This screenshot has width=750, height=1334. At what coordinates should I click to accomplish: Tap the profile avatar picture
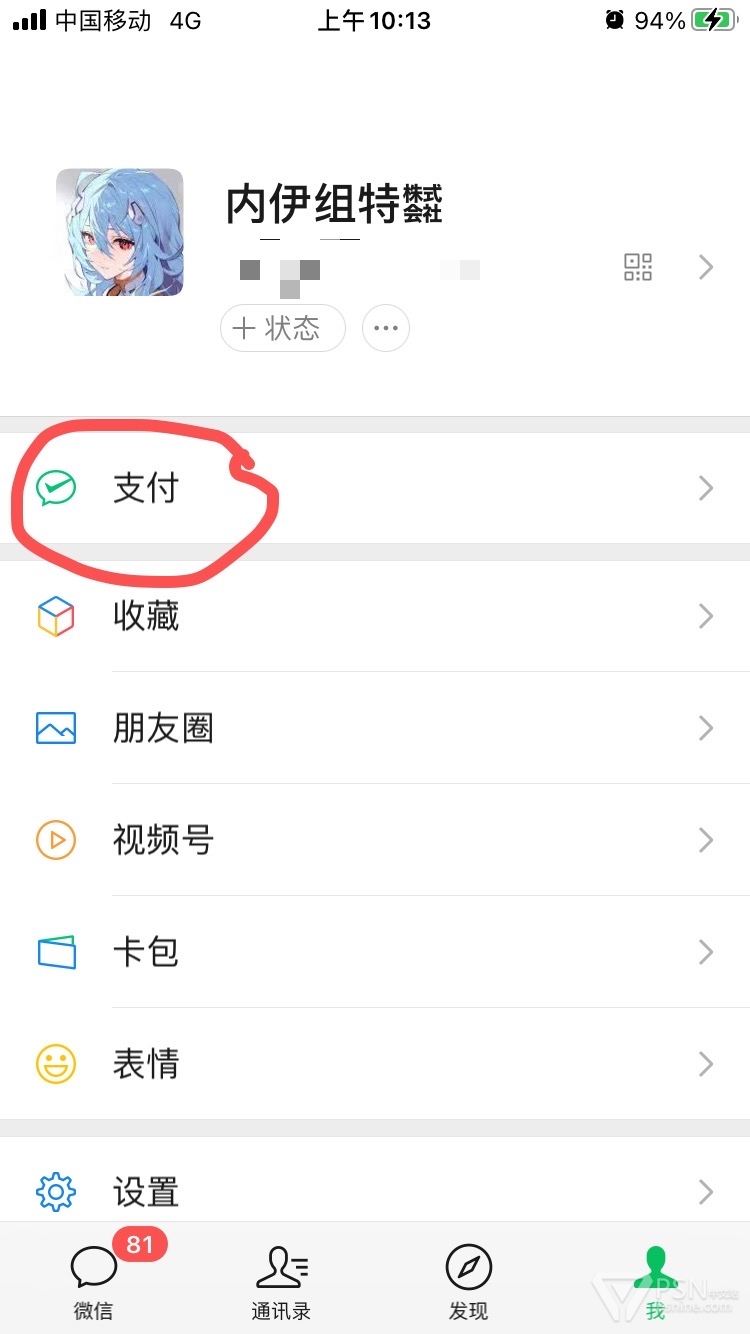point(120,232)
